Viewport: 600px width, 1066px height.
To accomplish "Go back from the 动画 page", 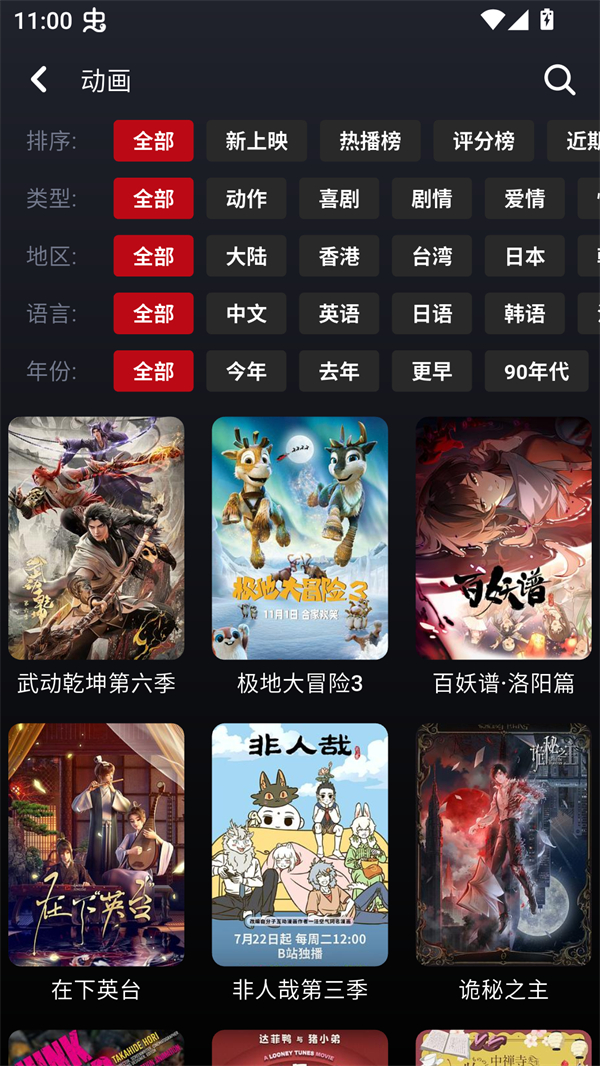I will click(x=39, y=80).
